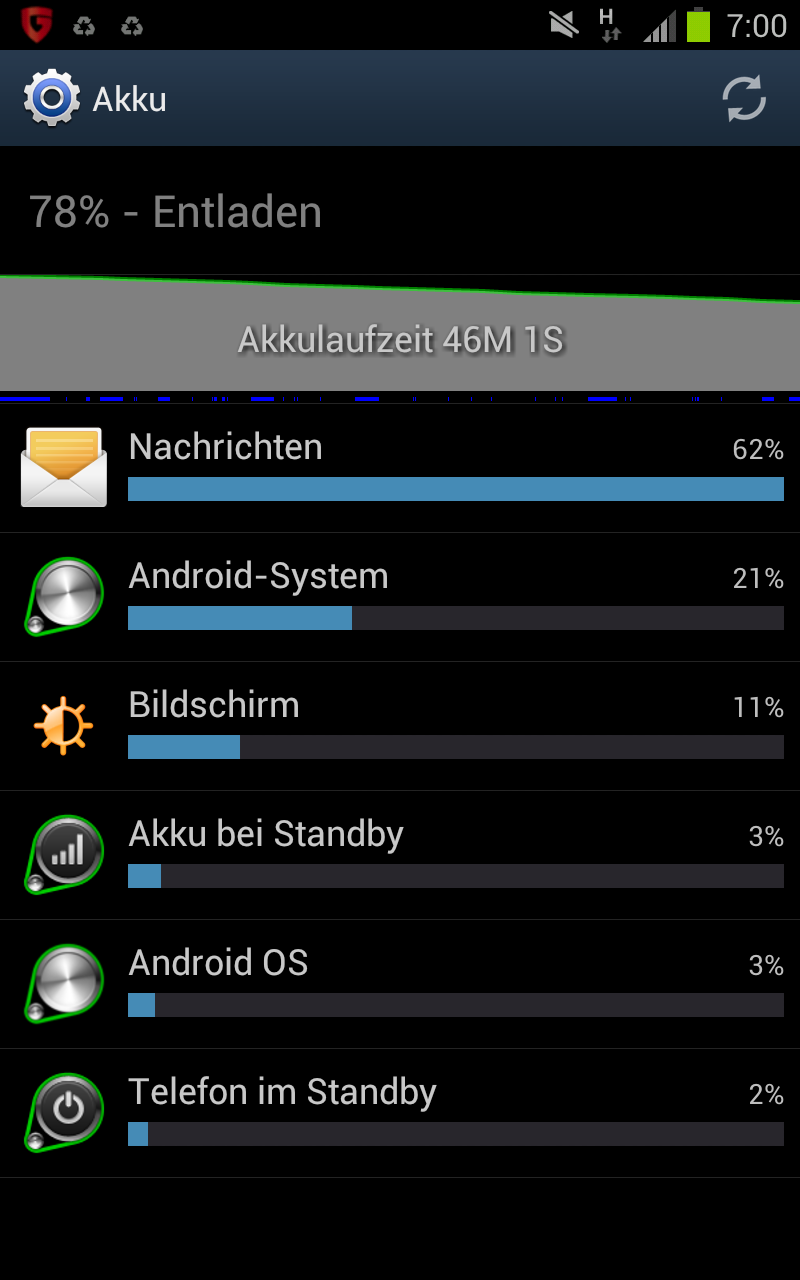
Task: Open Android OS usage details
Action: tap(400, 983)
